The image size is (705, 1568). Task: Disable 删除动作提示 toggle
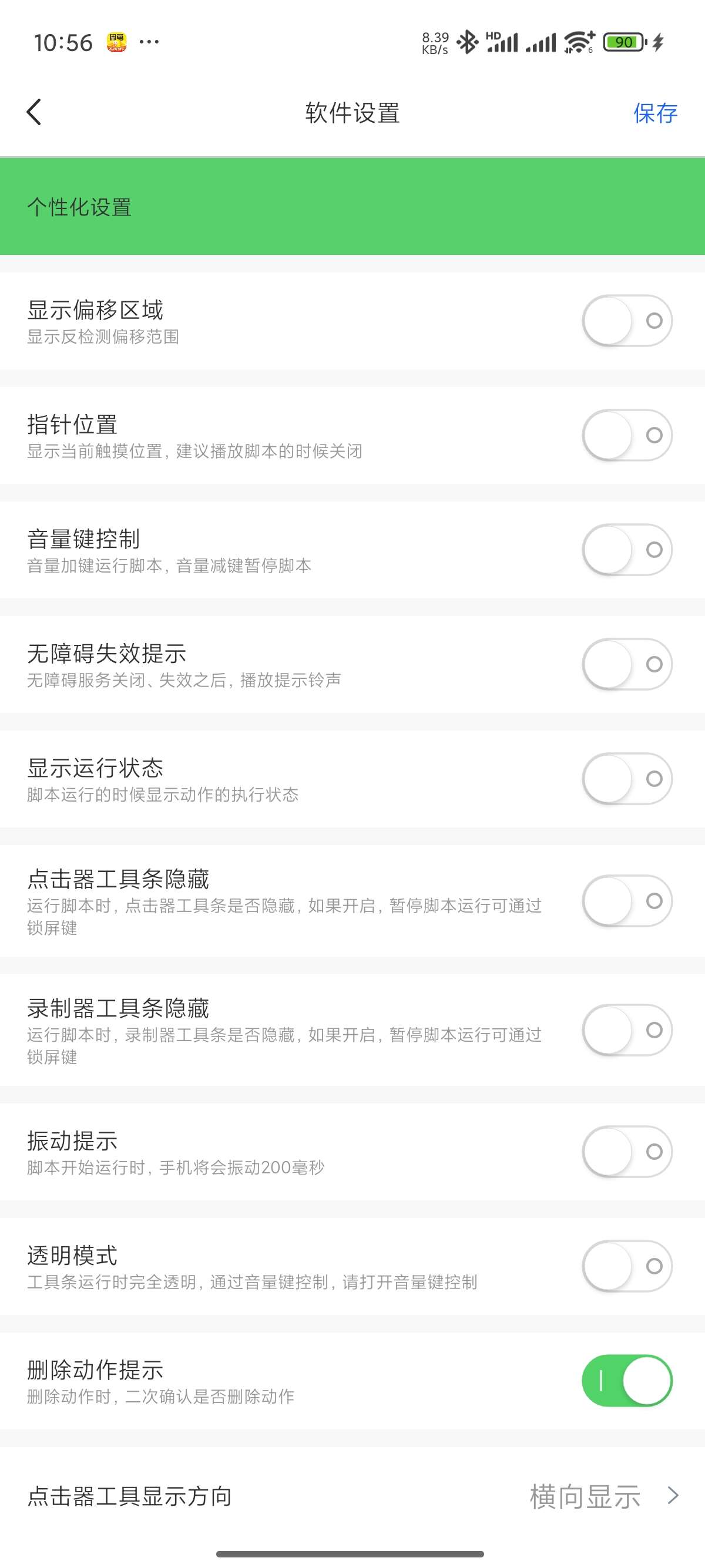[x=627, y=1381]
